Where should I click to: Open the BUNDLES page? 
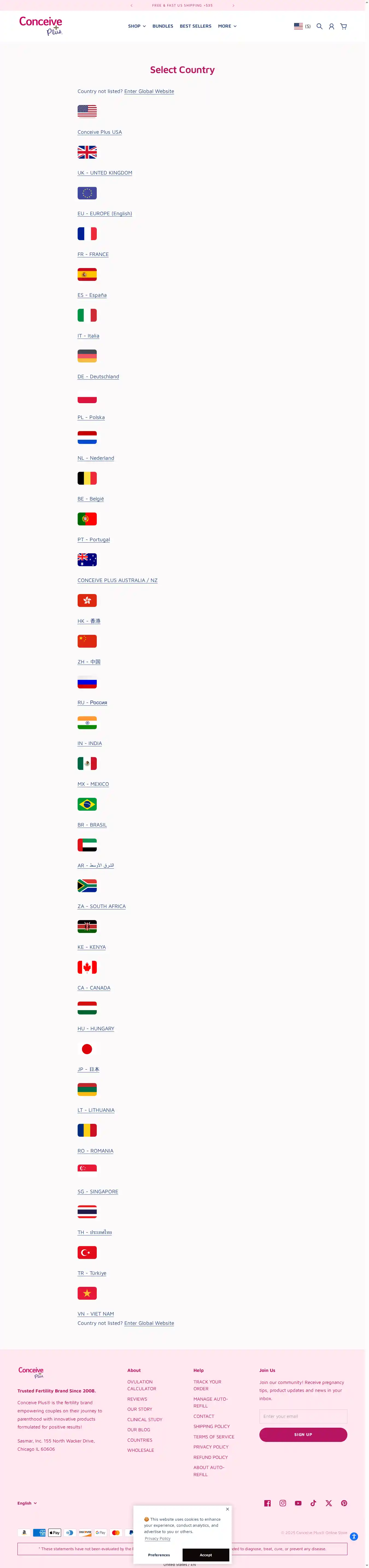tap(162, 26)
